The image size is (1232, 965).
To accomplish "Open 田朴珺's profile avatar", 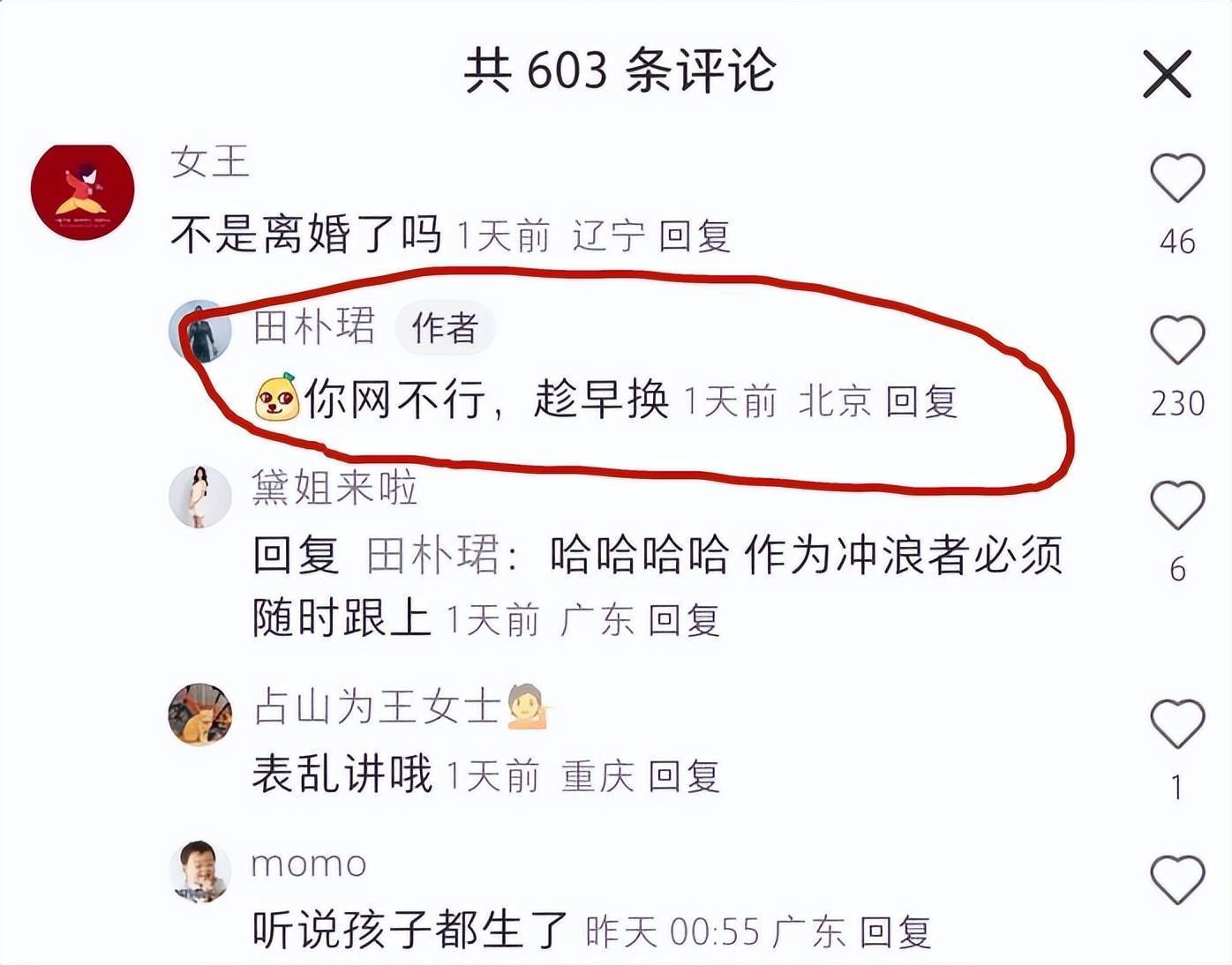I will click(200, 332).
